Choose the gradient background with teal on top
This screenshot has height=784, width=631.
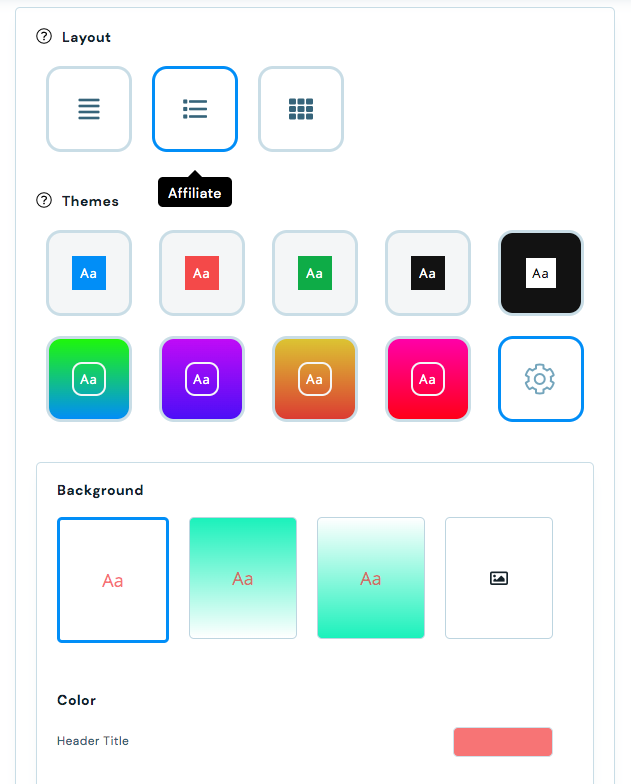[x=243, y=578]
